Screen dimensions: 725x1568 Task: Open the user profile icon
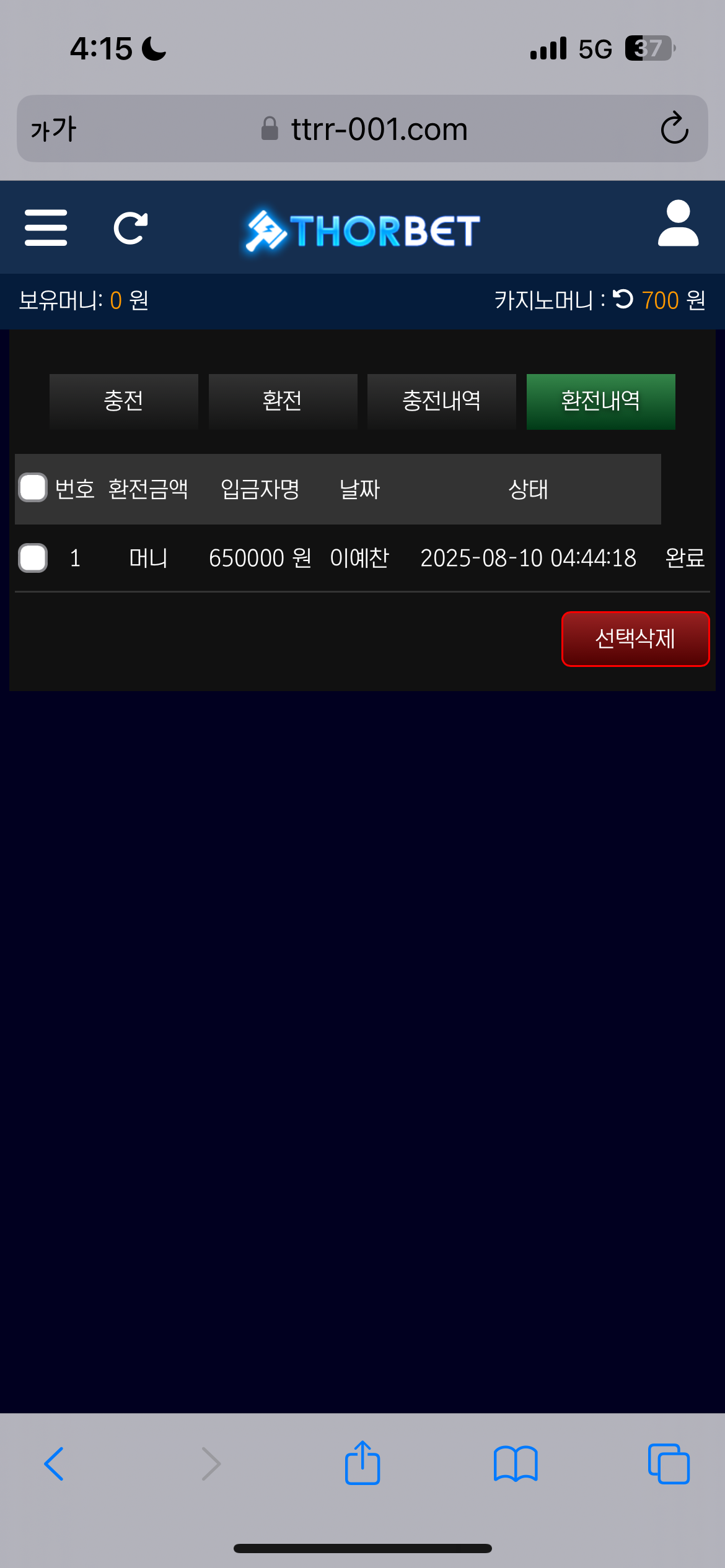(x=678, y=224)
